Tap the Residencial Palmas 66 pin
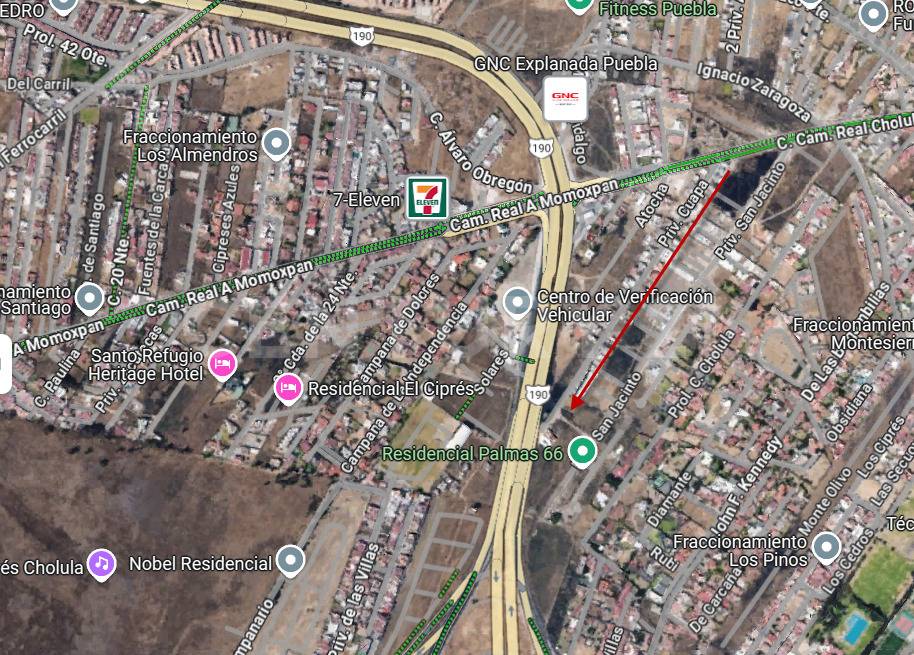 (x=582, y=453)
